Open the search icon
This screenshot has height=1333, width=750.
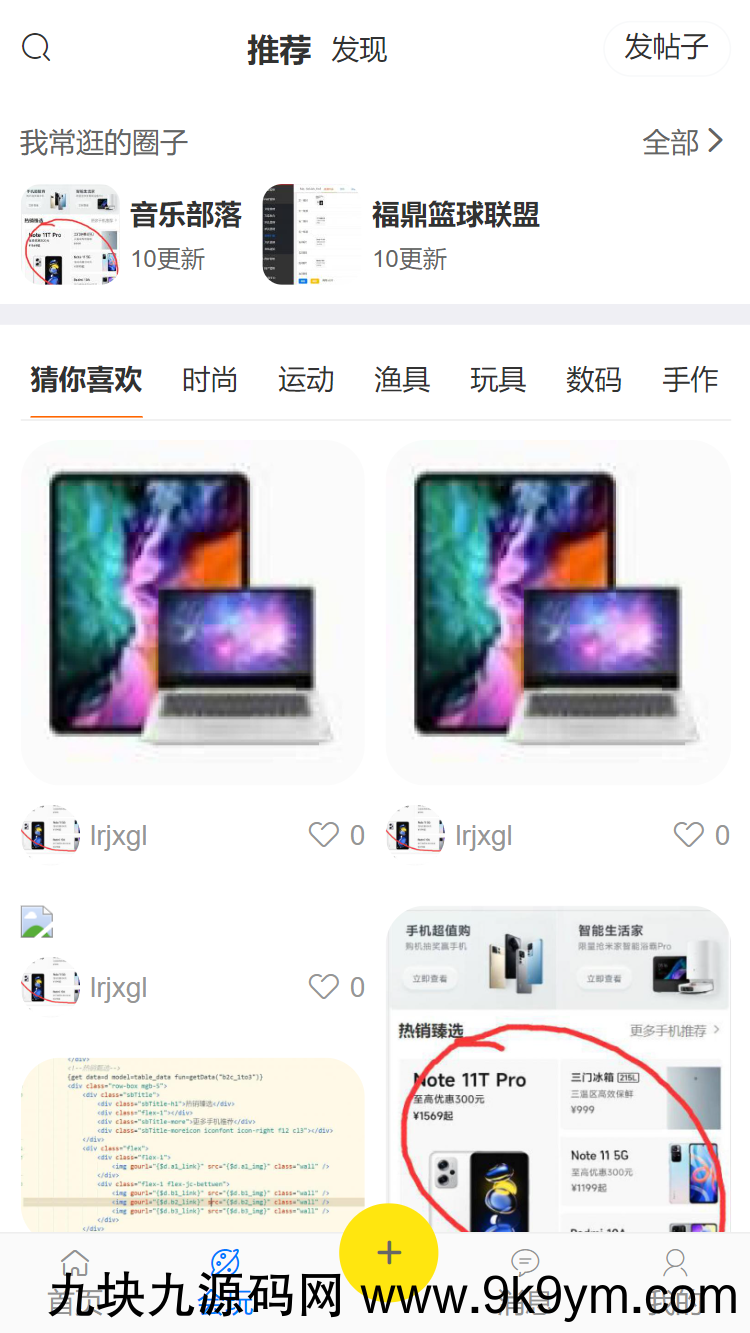tap(36, 47)
